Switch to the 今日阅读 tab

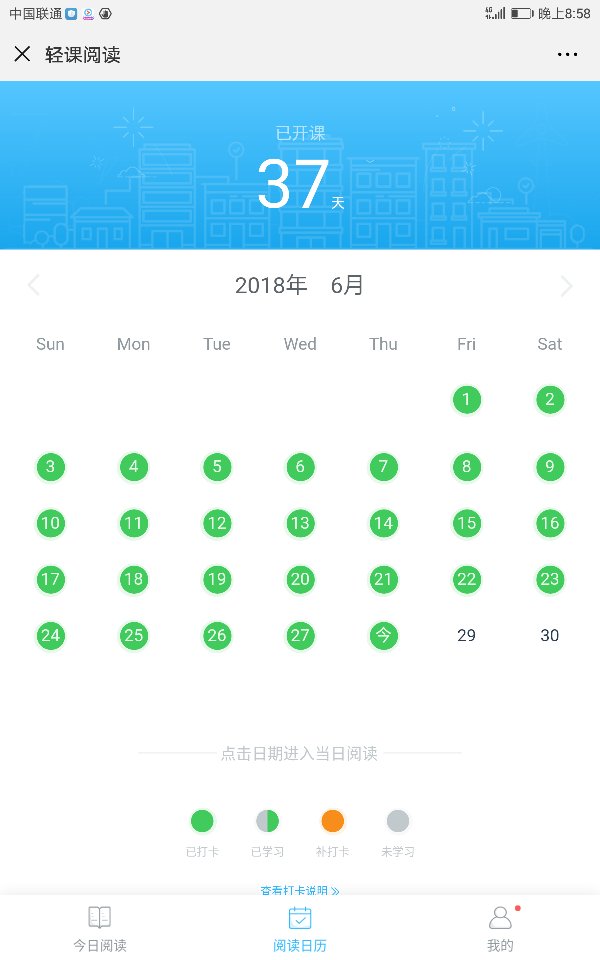(100, 929)
